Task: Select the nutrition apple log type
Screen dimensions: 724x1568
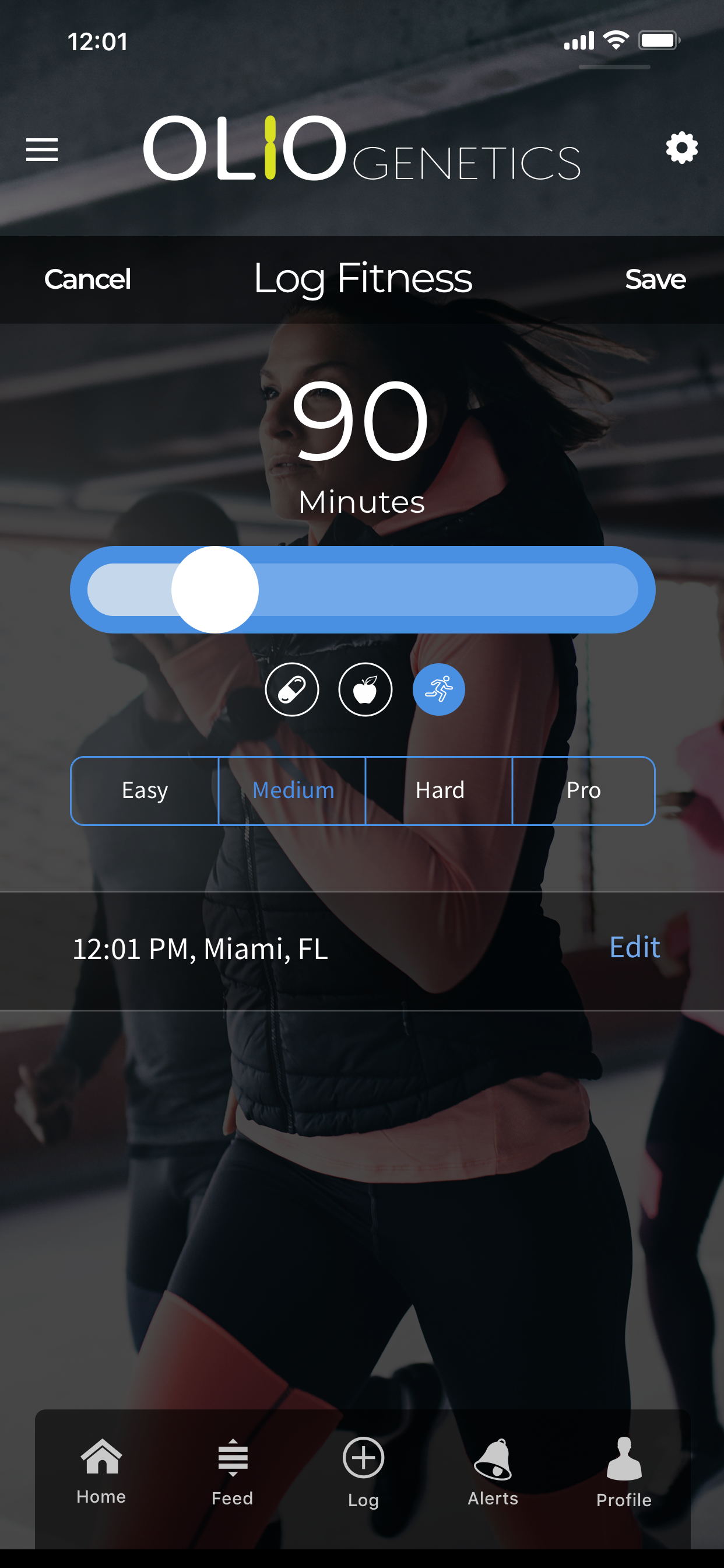Action: 365,689
